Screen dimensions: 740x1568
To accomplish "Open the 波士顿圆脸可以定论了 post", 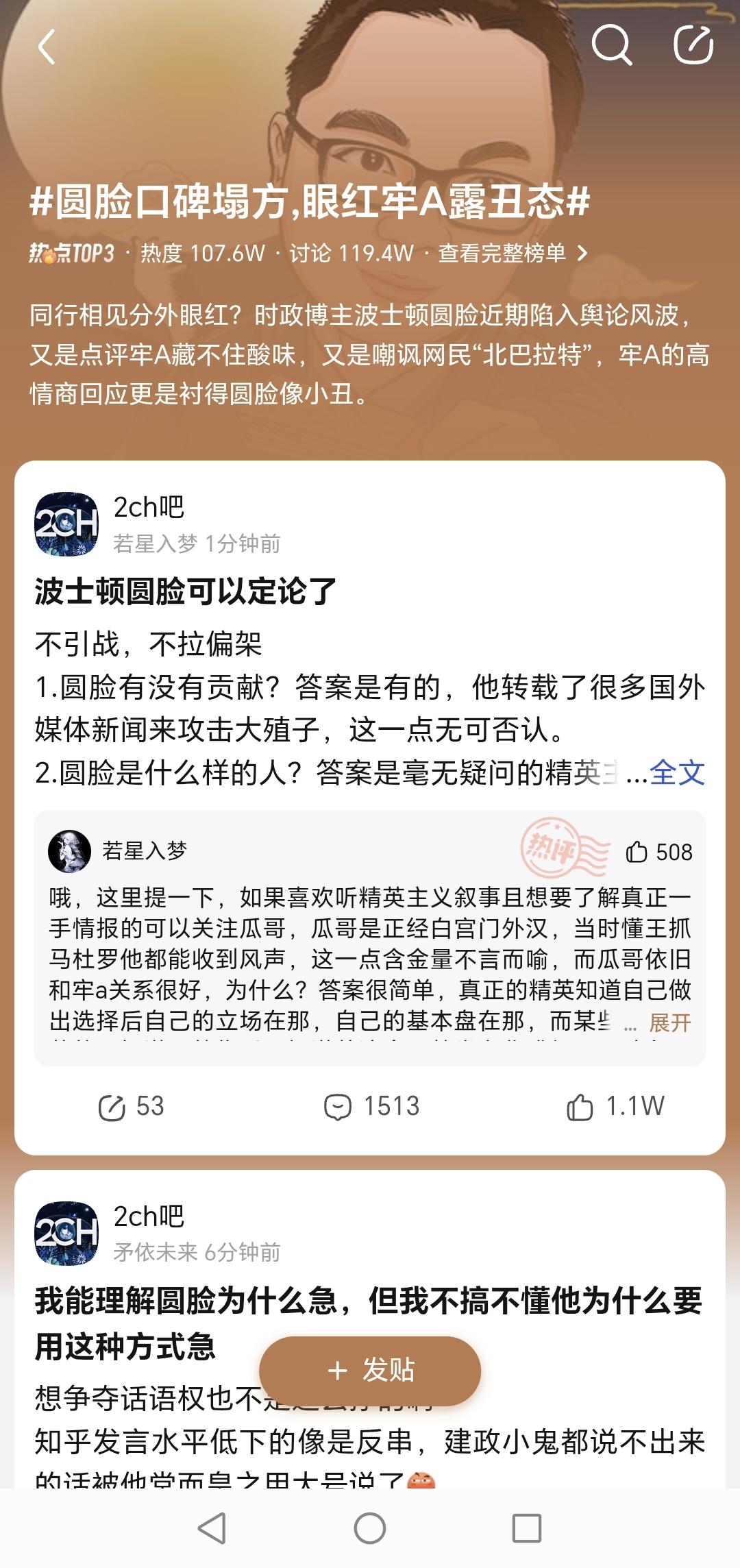I will click(x=186, y=591).
